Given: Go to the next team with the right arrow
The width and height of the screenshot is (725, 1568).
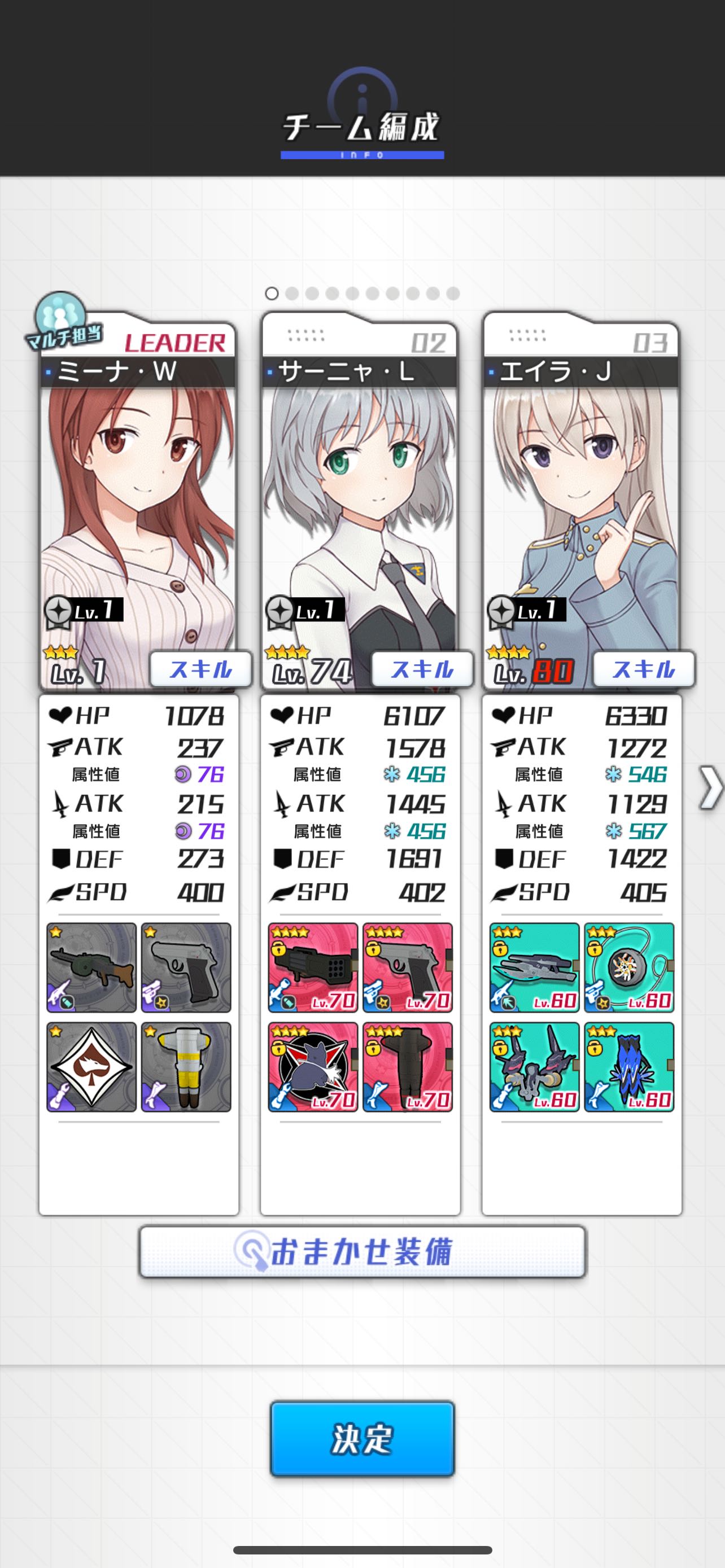Looking at the screenshot, I should pyautogui.click(x=710, y=787).
